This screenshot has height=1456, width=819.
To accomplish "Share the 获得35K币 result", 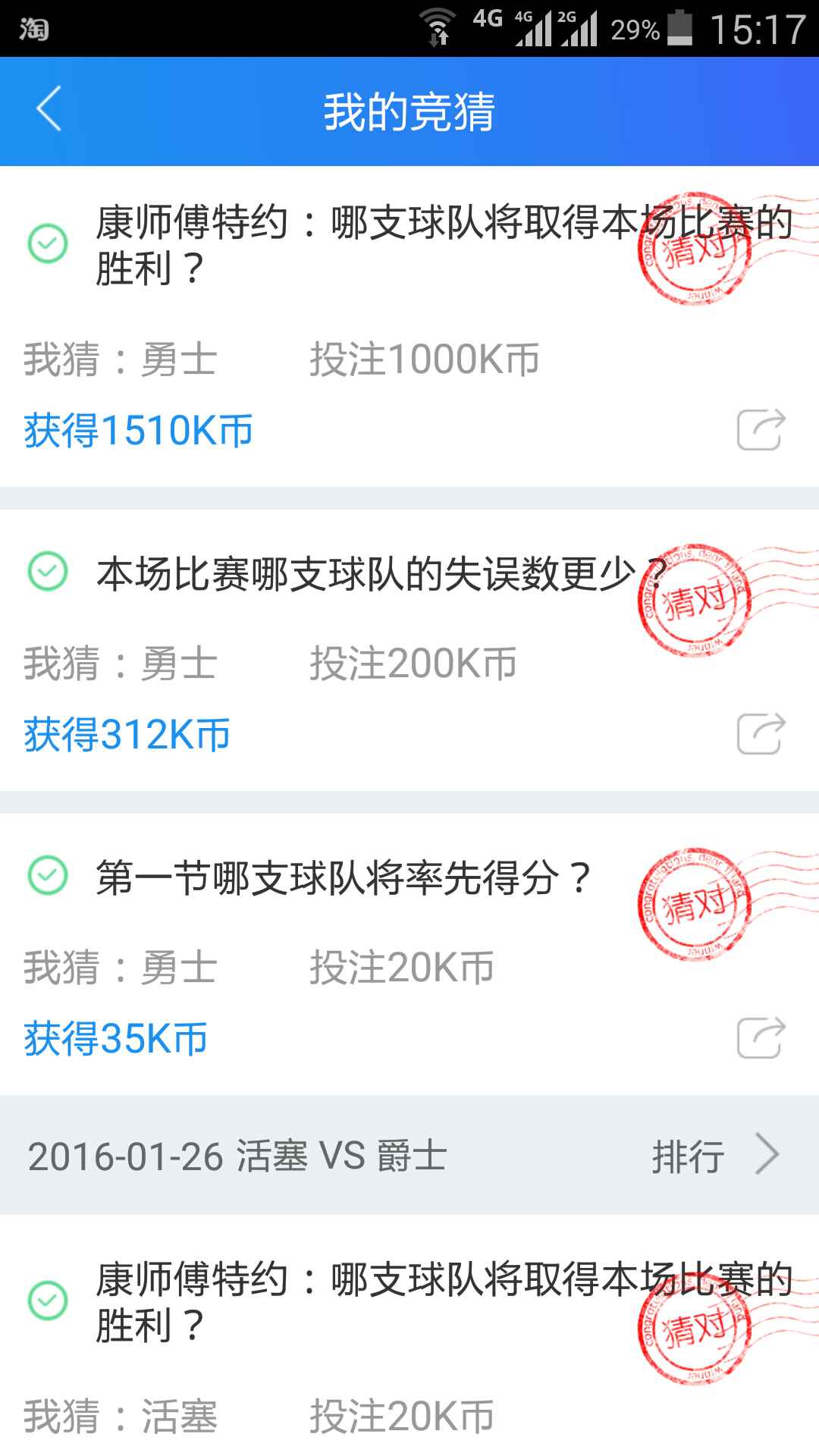I will click(761, 1038).
